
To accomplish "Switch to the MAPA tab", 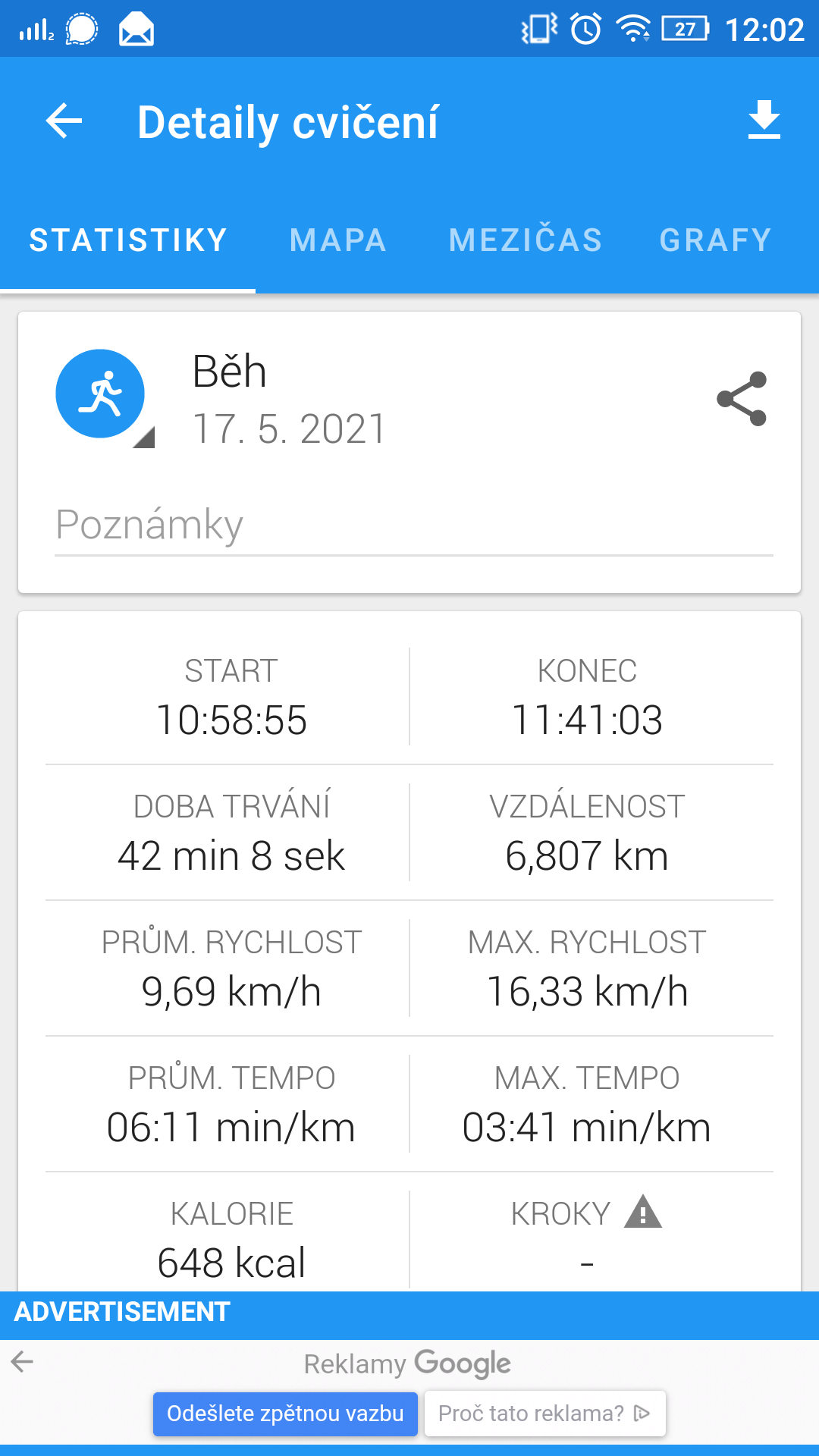I will [338, 240].
